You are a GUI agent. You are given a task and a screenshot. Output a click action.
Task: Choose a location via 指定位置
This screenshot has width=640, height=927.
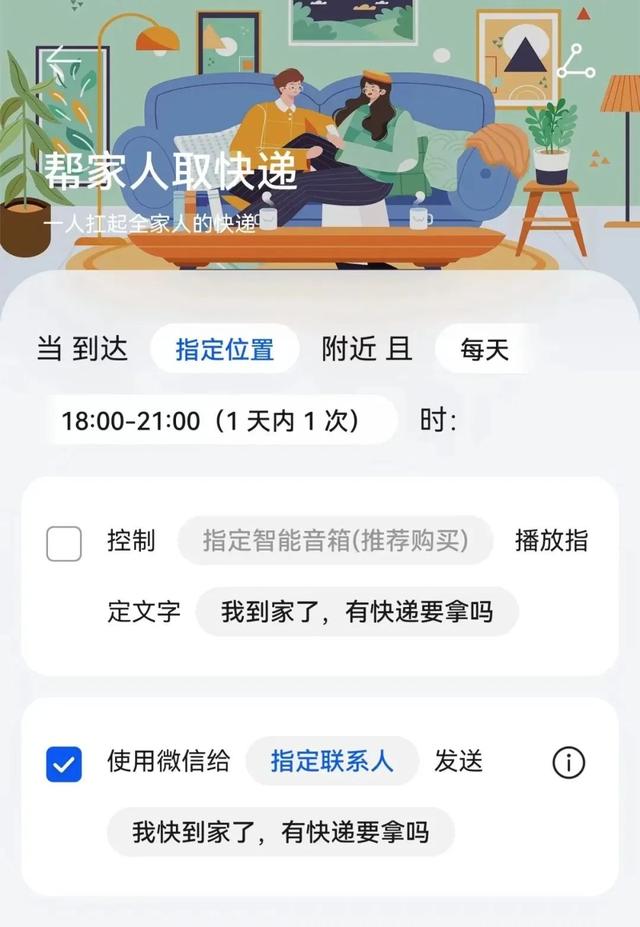click(x=224, y=349)
